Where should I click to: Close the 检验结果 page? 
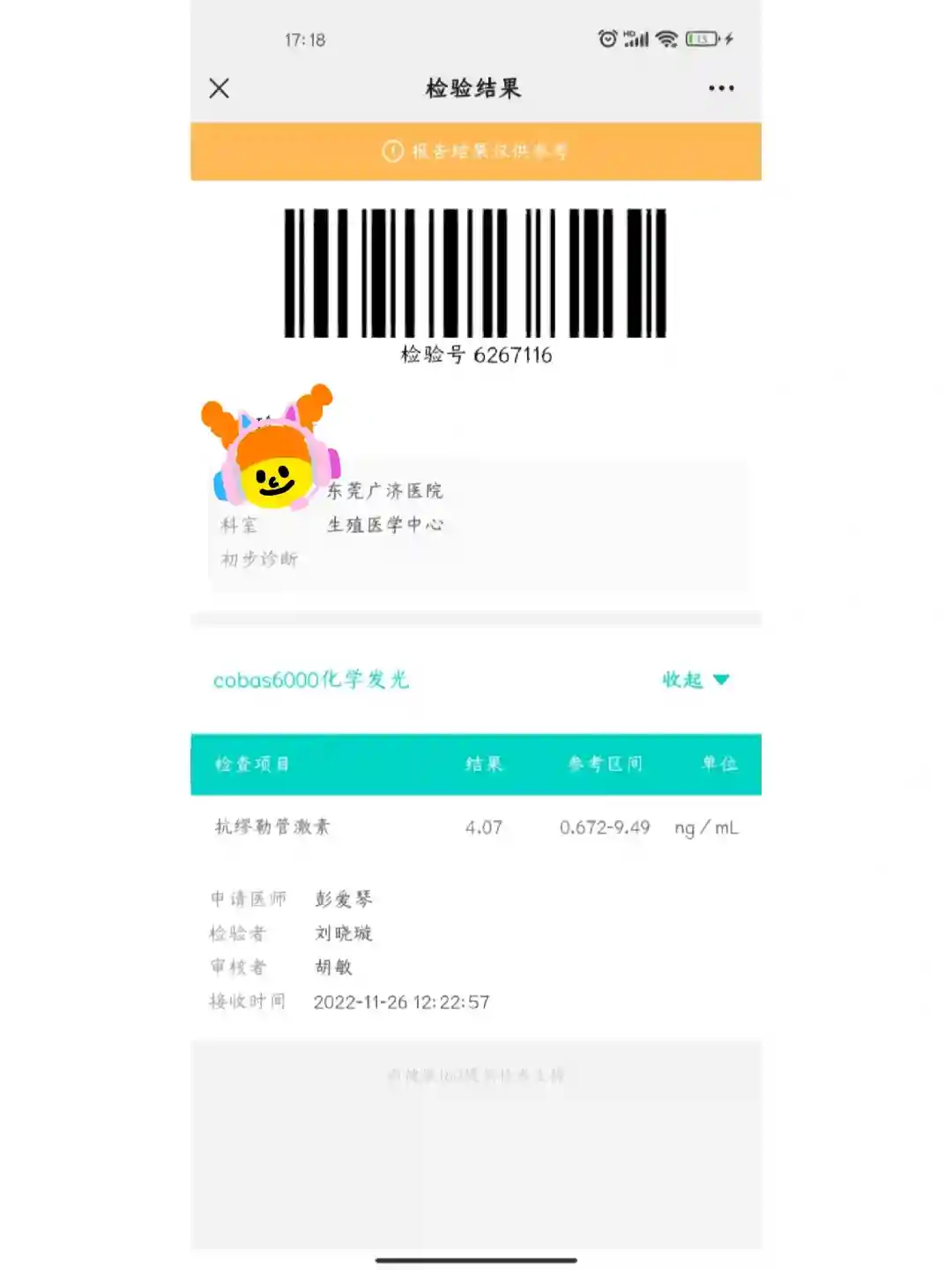[x=219, y=88]
